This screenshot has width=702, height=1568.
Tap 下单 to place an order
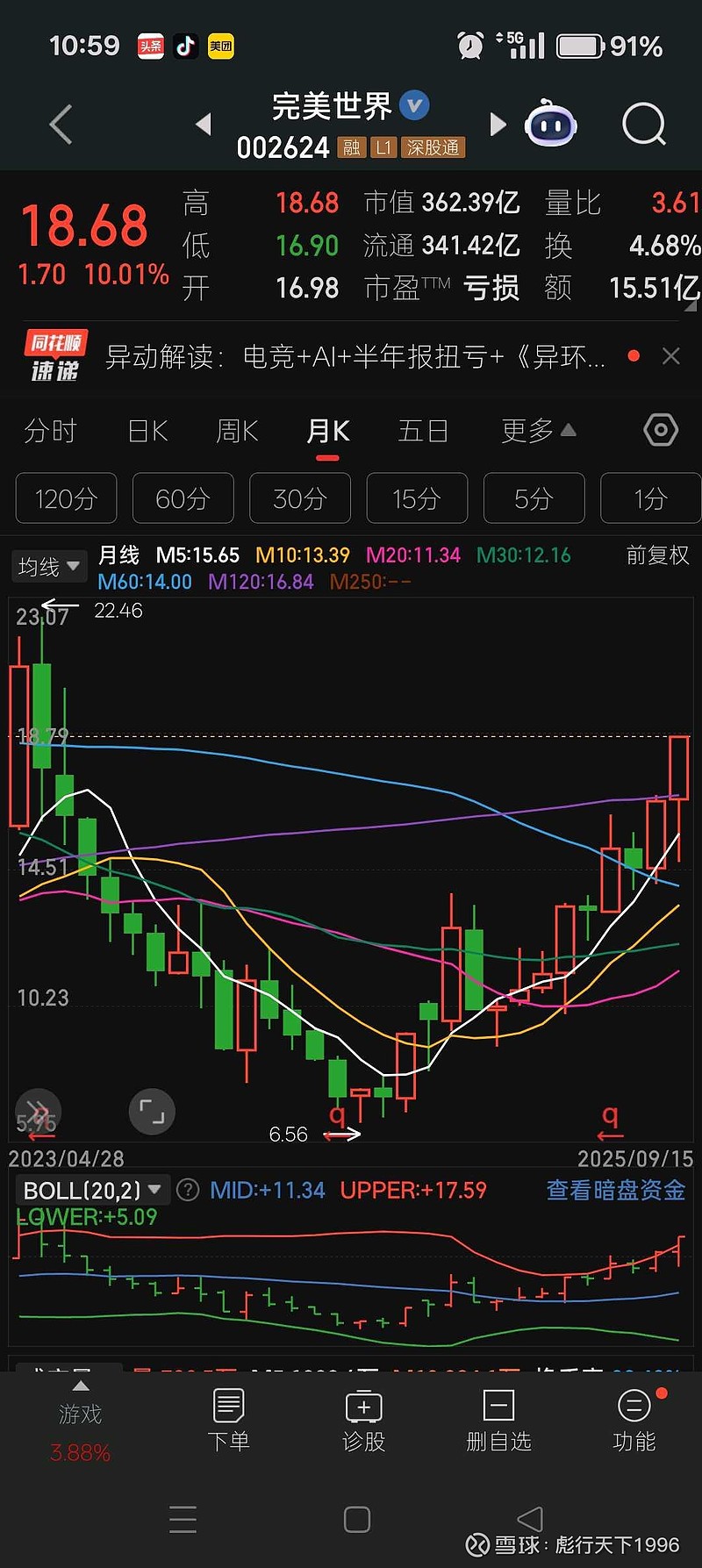click(228, 1421)
